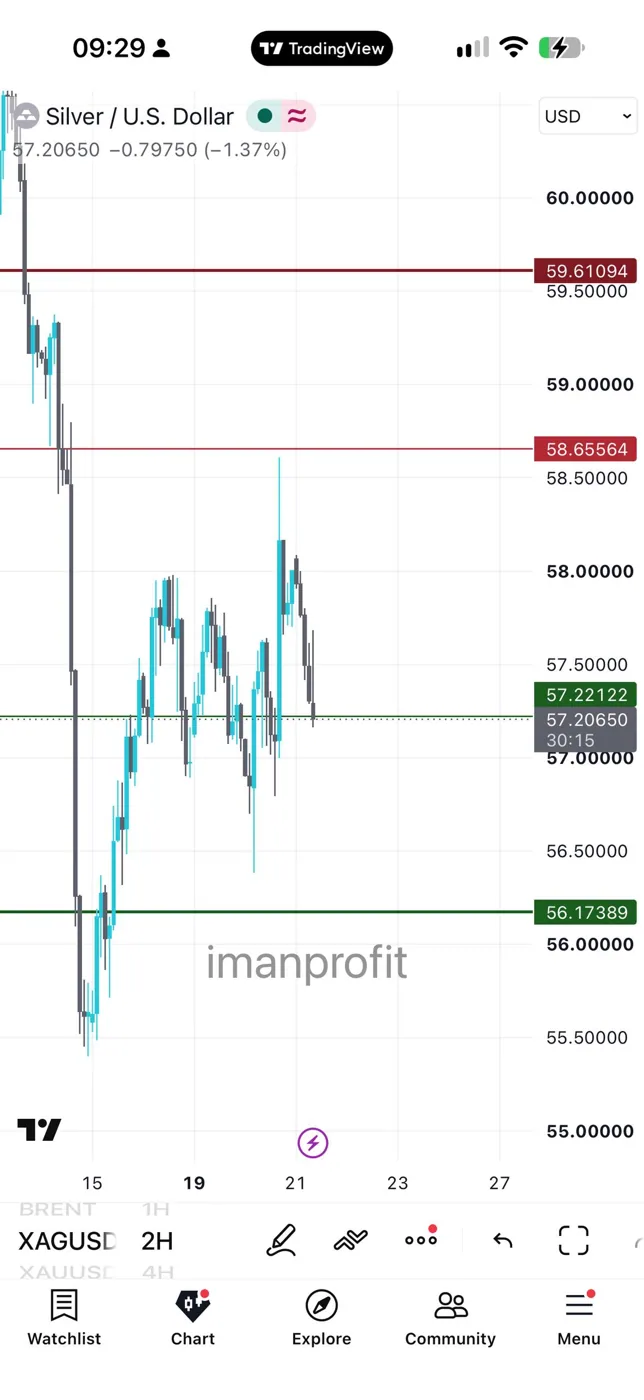The height and width of the screenshot is (1400, 644).
Task: Open the Menu tab
Action: pyautogui.click(x=579, y=1318)
